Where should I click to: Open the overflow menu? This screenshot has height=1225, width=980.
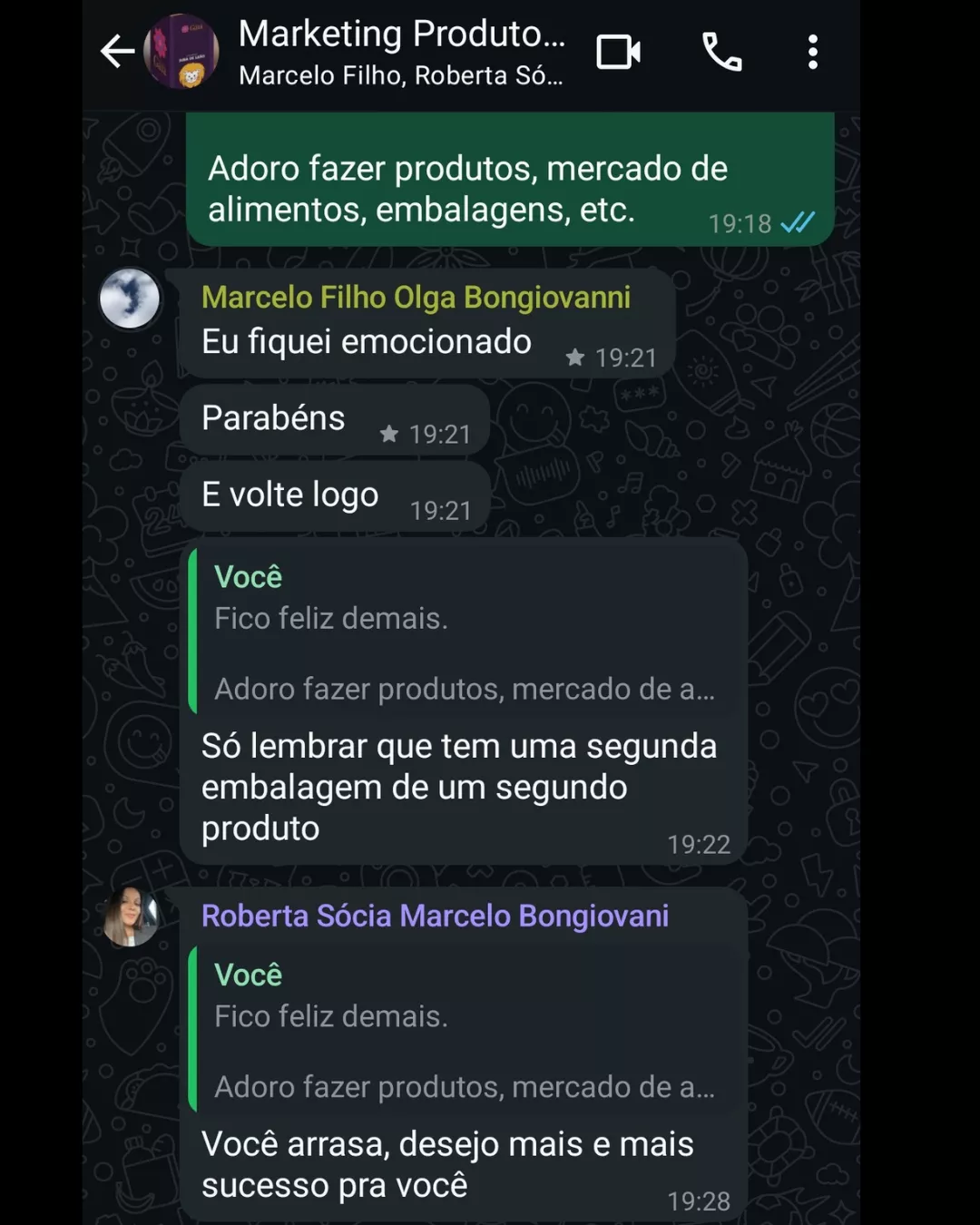812,52
